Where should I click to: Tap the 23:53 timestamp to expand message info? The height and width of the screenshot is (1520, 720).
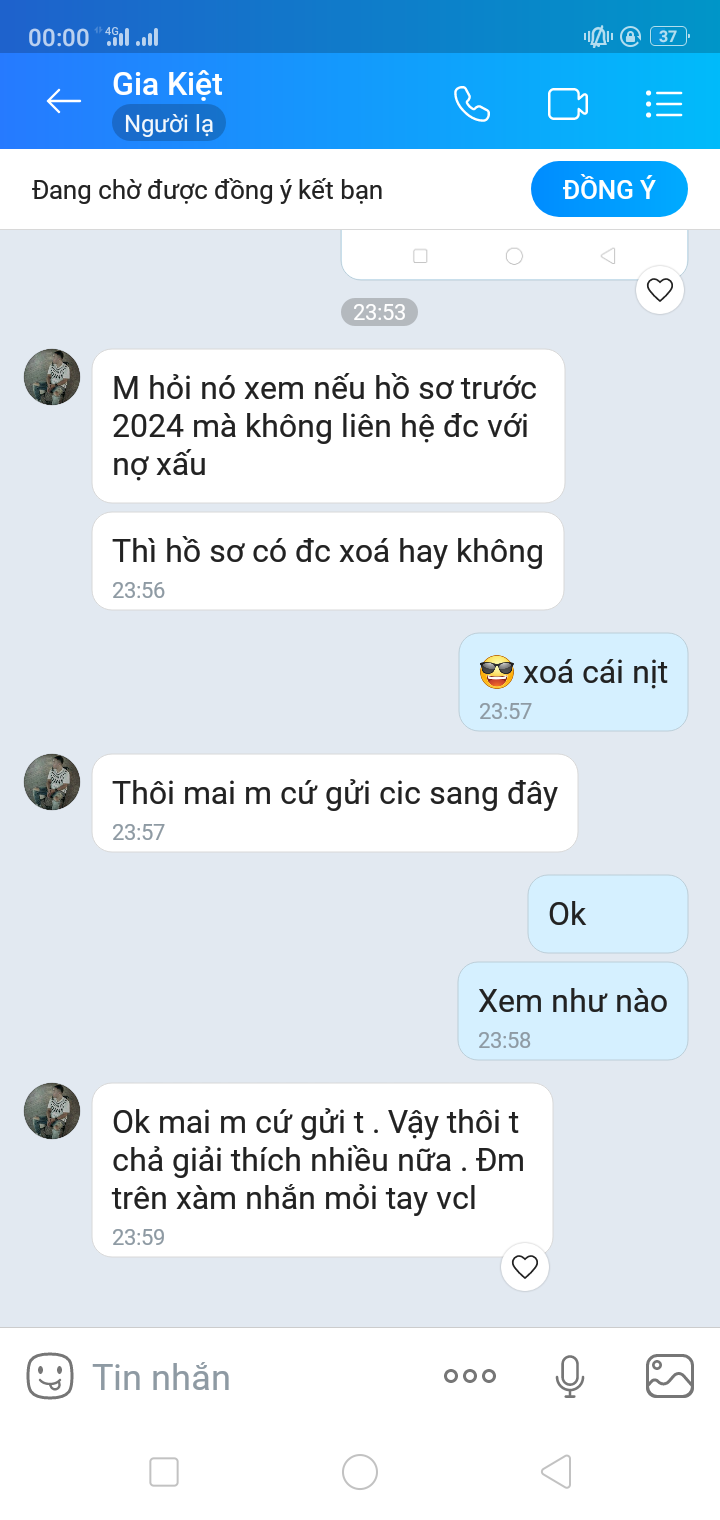(x=379, y=312)
